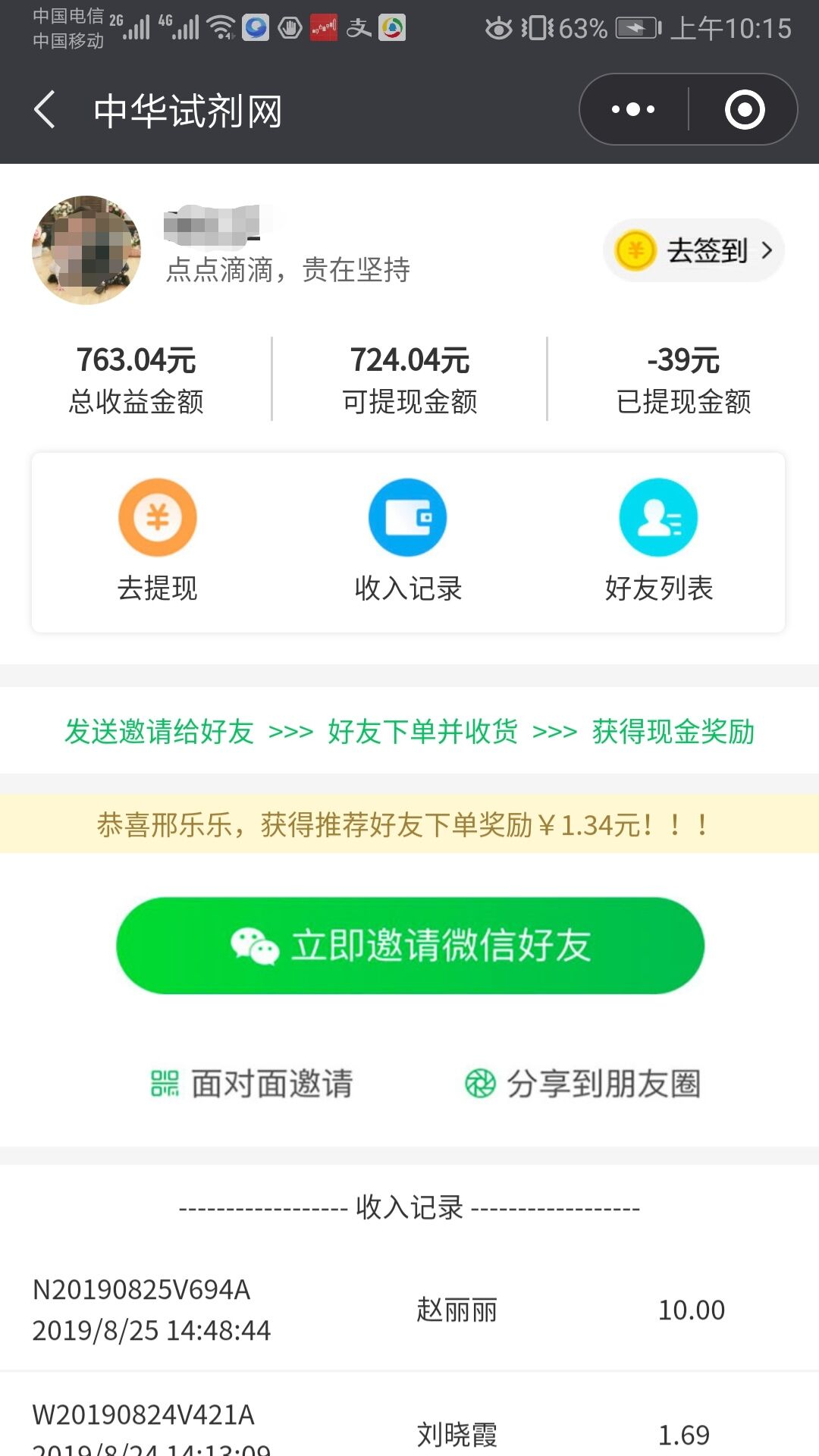Close the mini program with the circle button
The image size is (819, 1456).
pyautogui.click(x=744, y=110)
